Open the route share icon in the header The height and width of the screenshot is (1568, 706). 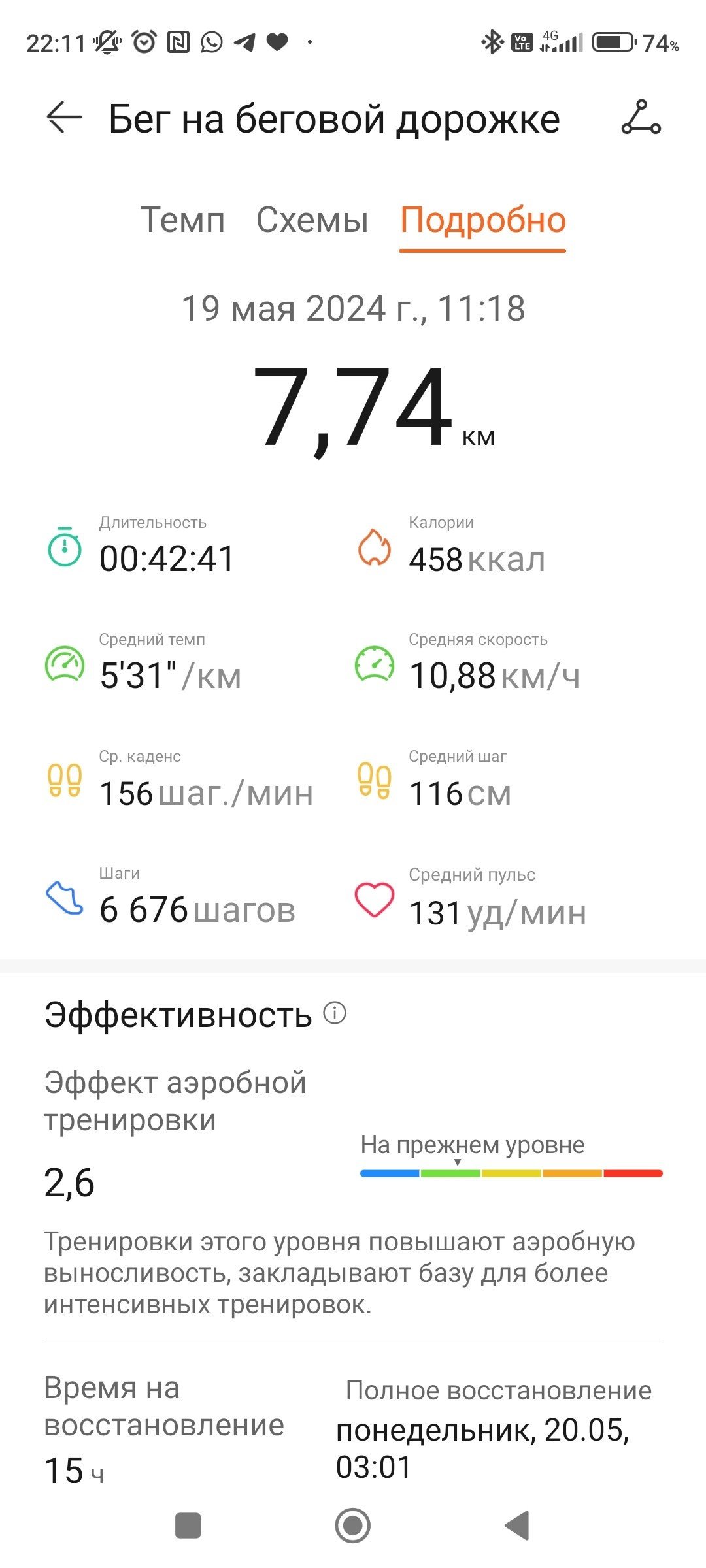pos(641,117)
